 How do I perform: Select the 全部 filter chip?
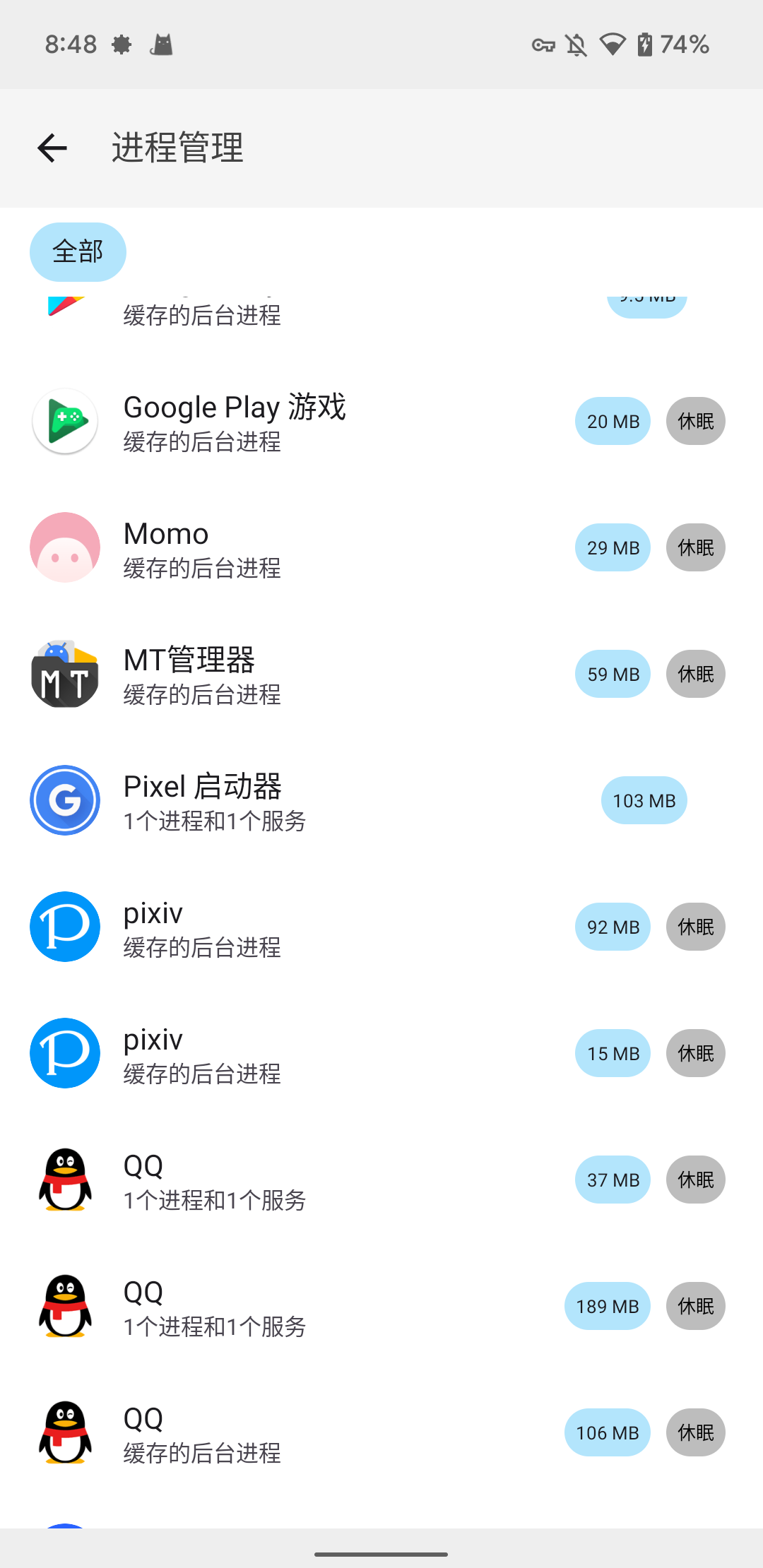tap(78, 251)
